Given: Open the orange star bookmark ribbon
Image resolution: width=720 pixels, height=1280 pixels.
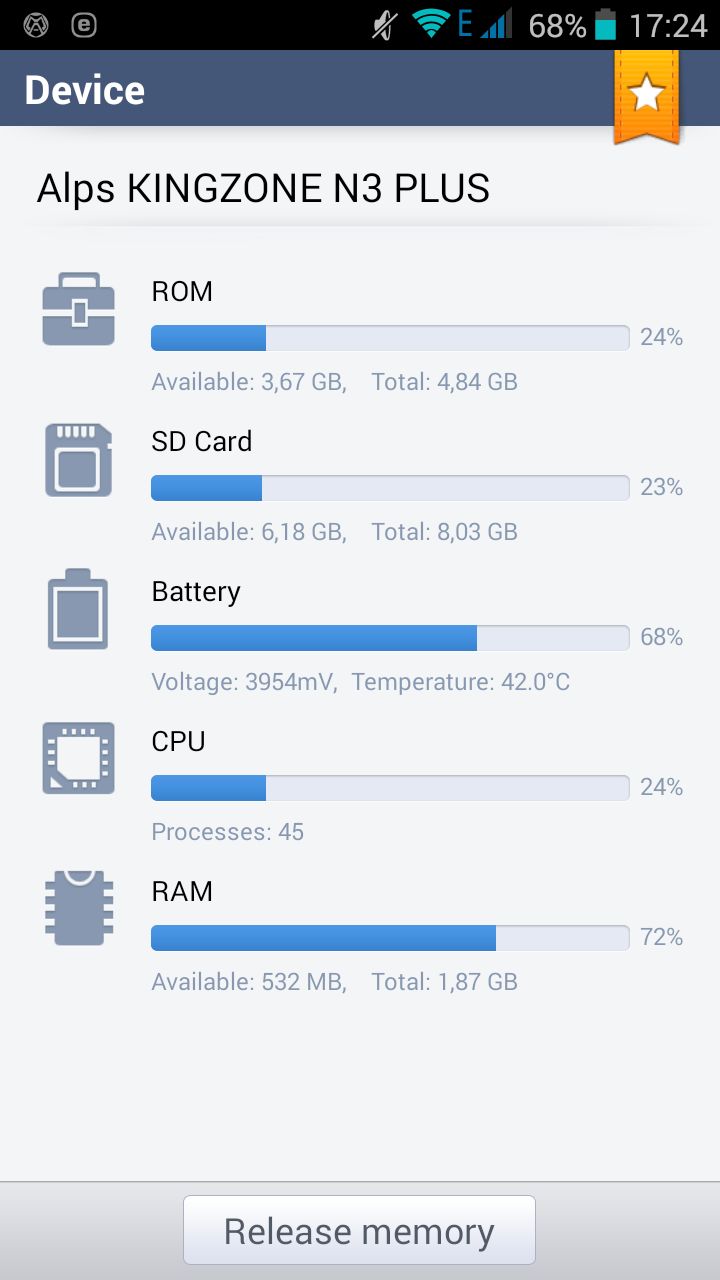Looking at the screenshot, I should [647, 96].
